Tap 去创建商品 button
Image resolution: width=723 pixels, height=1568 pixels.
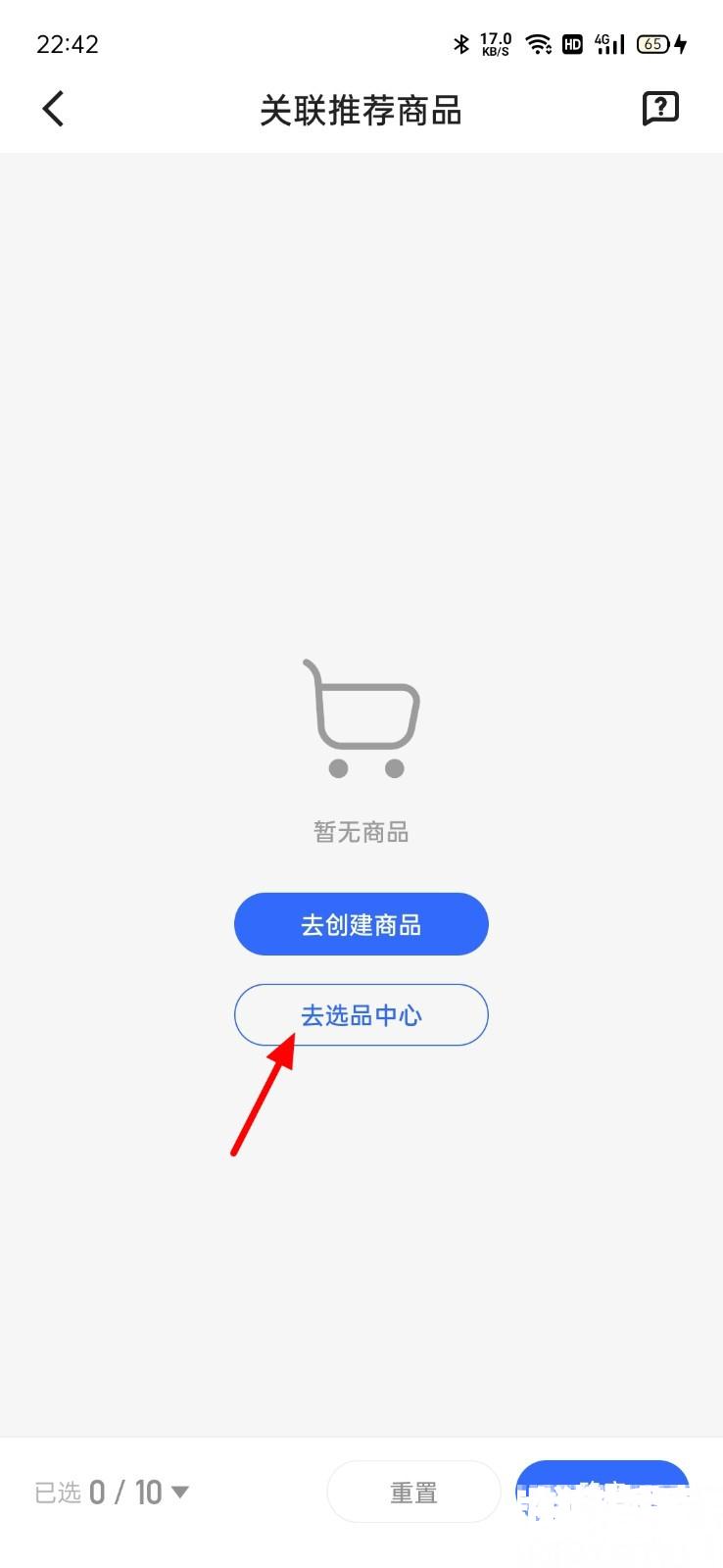pos(361,924)
